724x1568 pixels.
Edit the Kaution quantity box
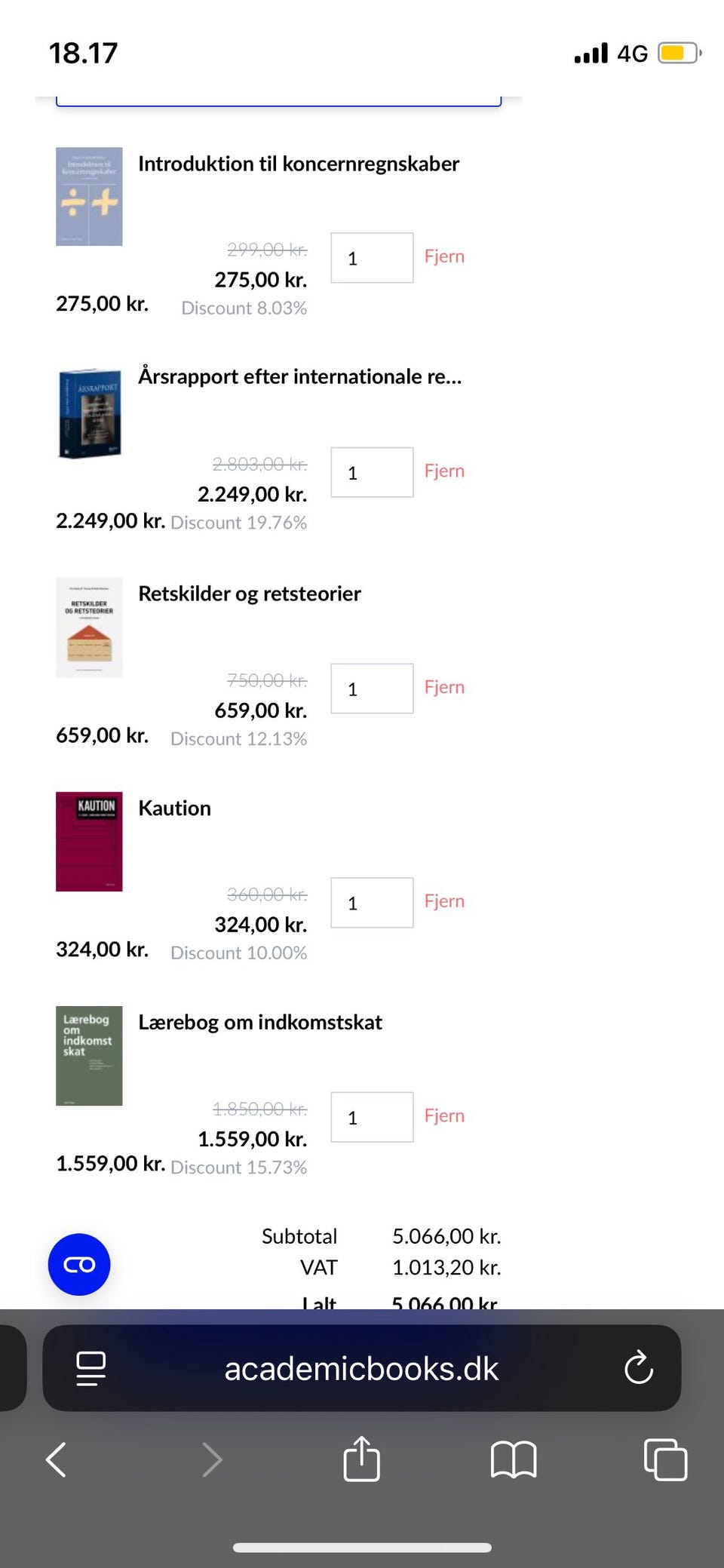pyautogui.click(x=372, y=903)
